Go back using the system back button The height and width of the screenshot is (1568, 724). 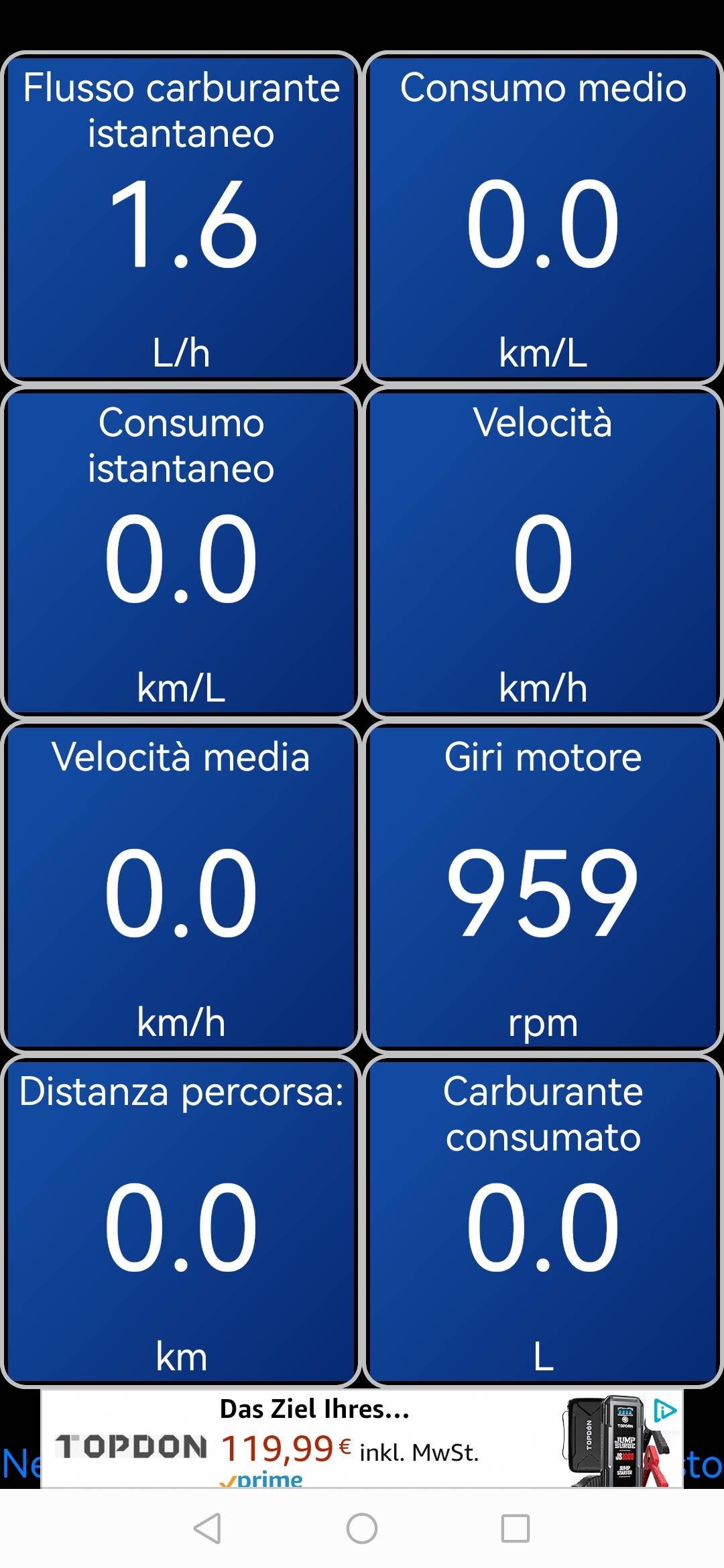click(x=207, y=1528)
